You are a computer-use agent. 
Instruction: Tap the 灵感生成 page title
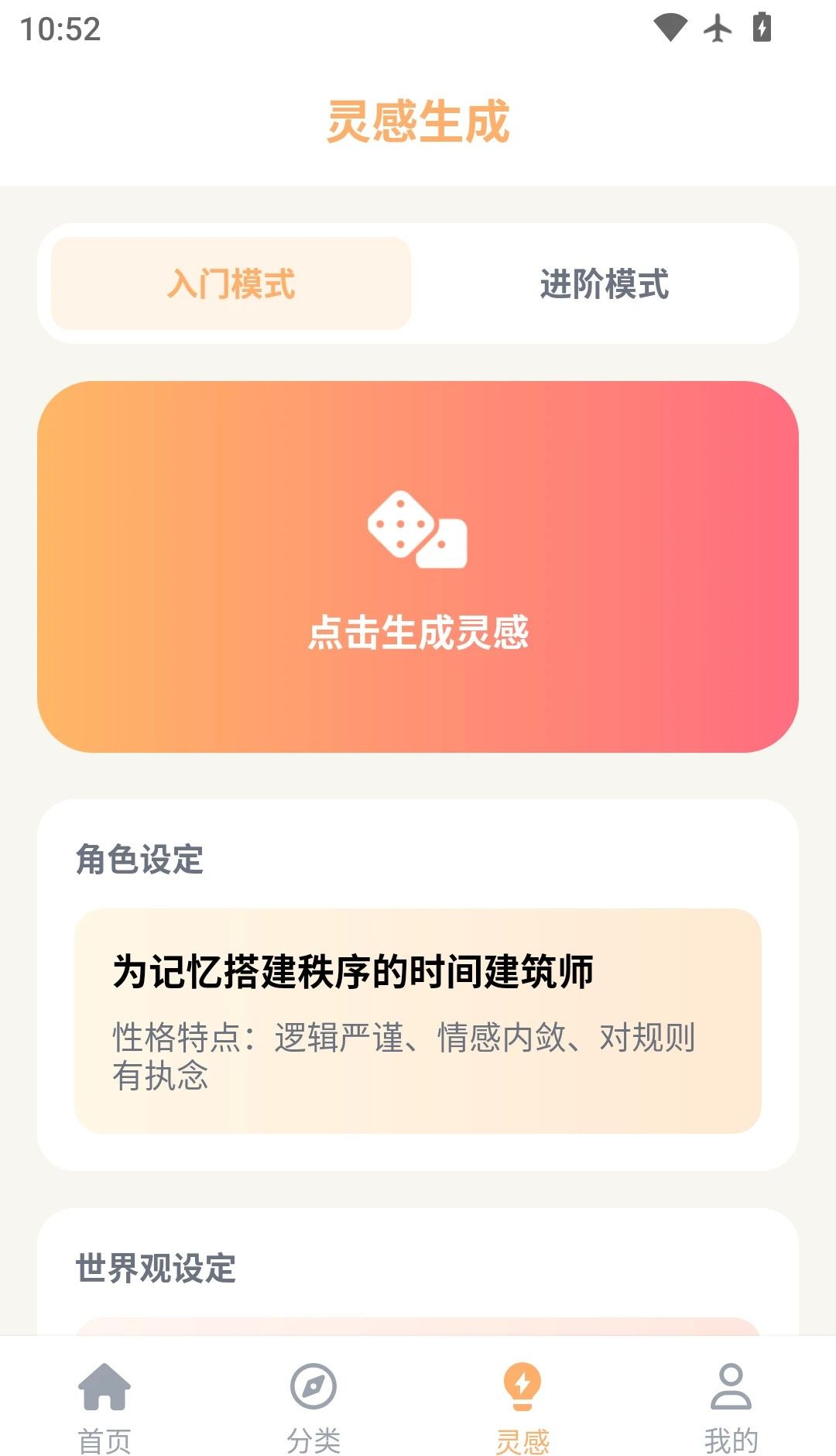point(418,120)
